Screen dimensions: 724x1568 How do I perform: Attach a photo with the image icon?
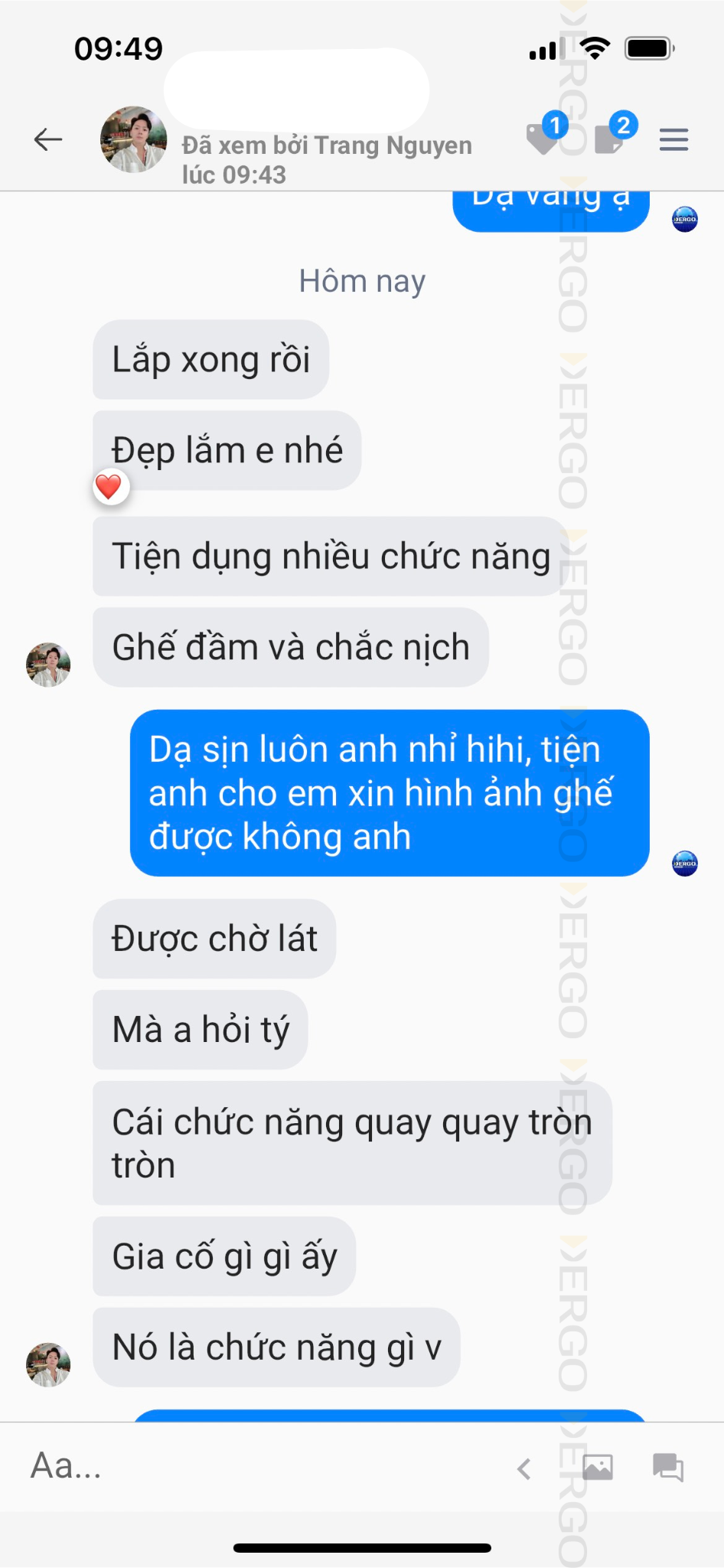(x=597, y=1467)
